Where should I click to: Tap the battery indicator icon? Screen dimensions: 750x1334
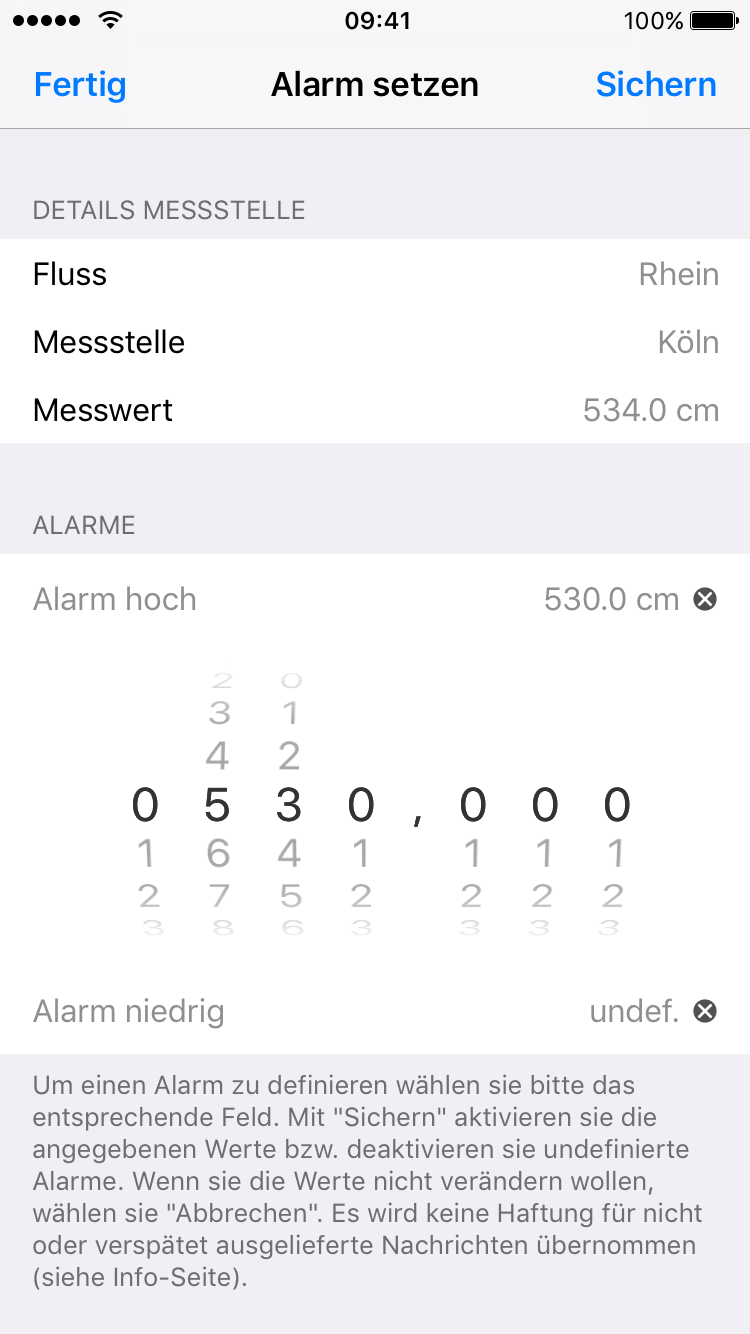point(713,18)
